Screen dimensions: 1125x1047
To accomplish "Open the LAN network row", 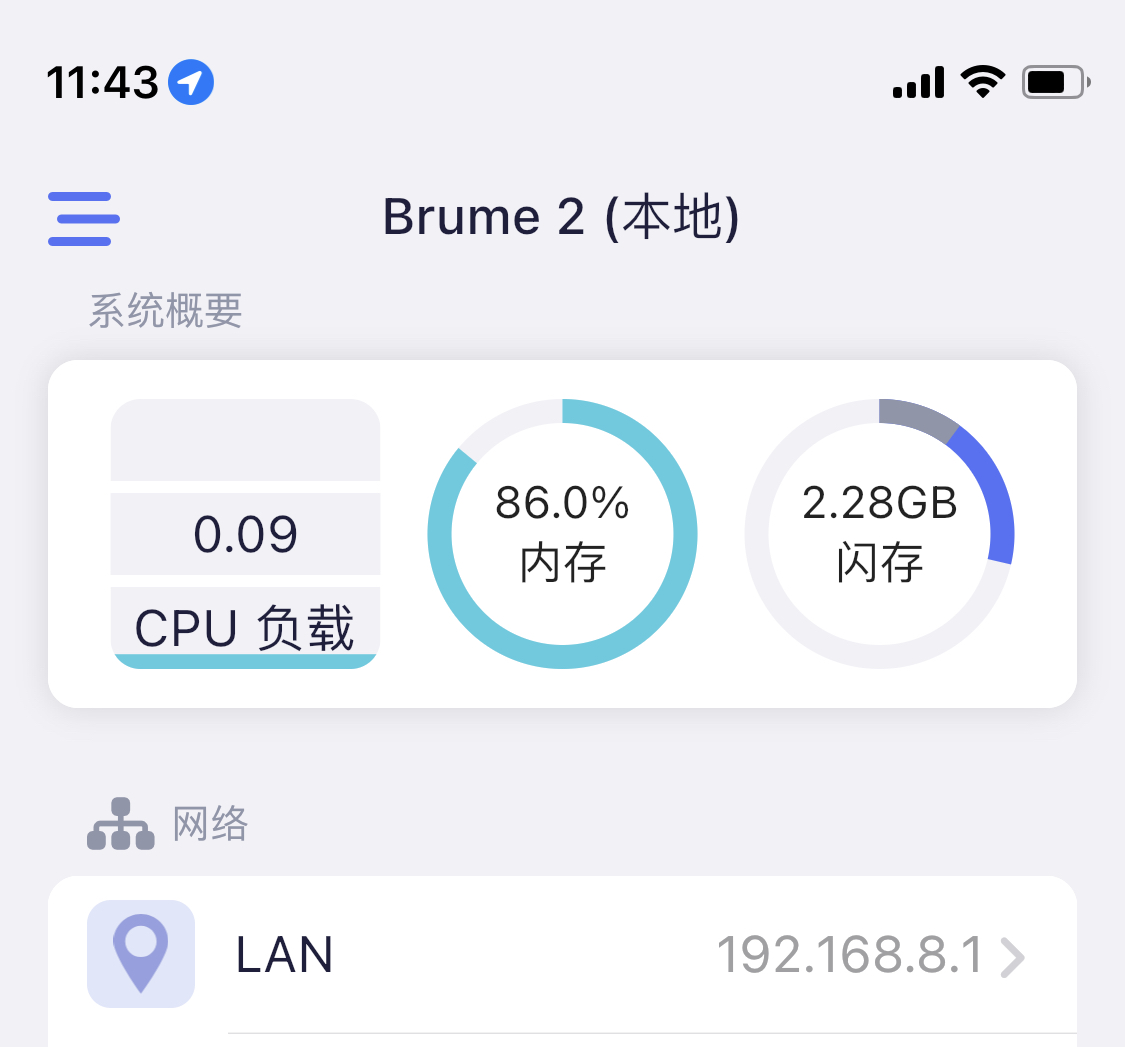I will click(562, 956).
